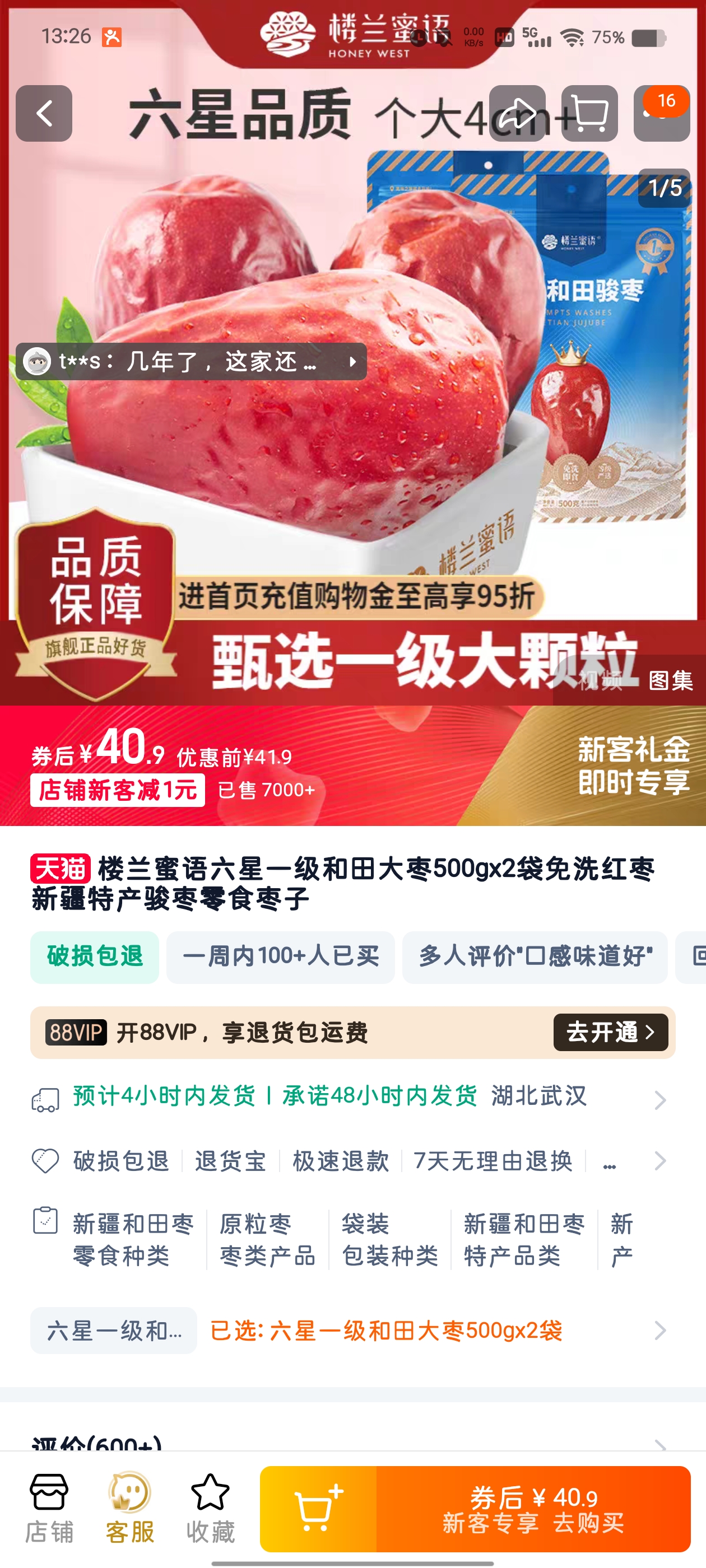View reviews mentioning 口感味道好
This screenshot has width=706, height=1568.
[535, 957]
